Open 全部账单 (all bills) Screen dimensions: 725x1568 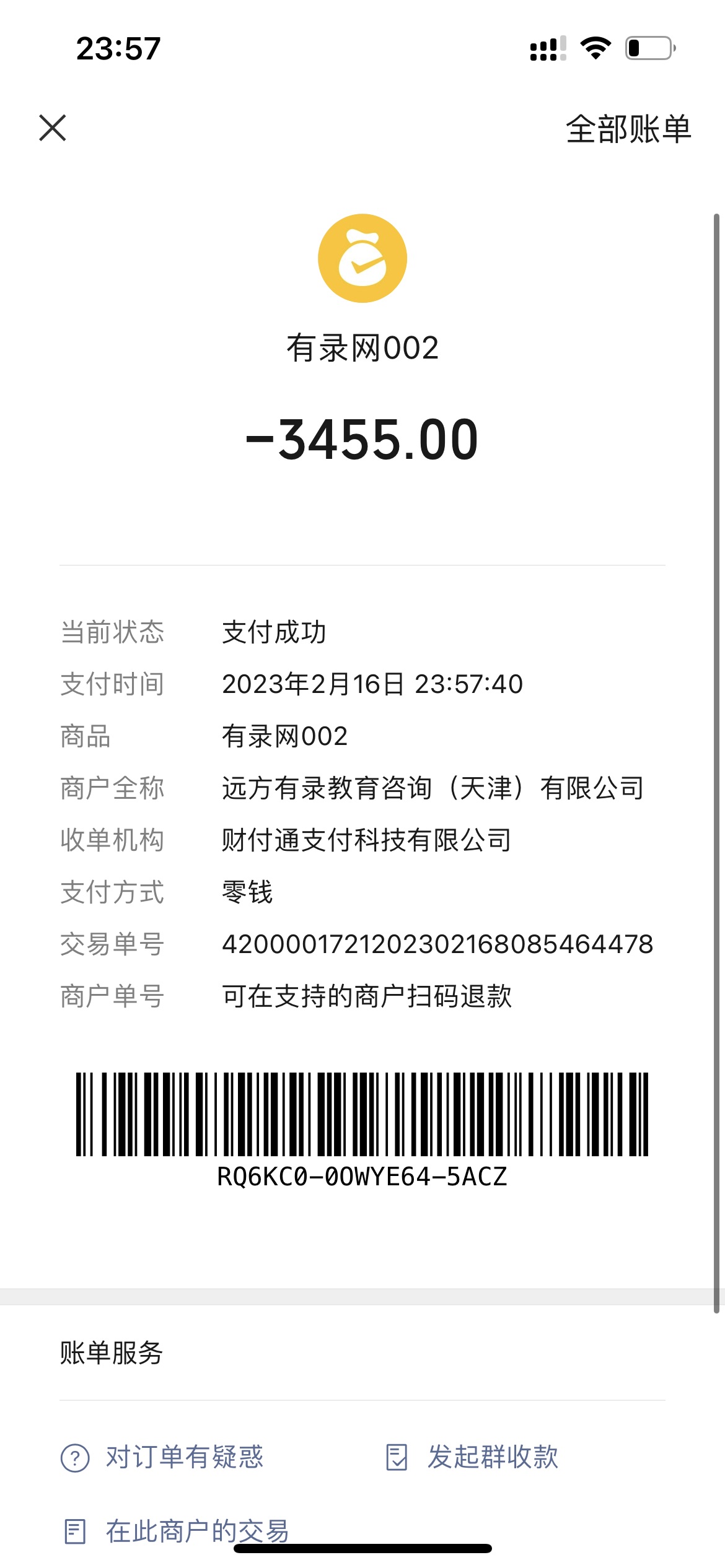(628, 129)
